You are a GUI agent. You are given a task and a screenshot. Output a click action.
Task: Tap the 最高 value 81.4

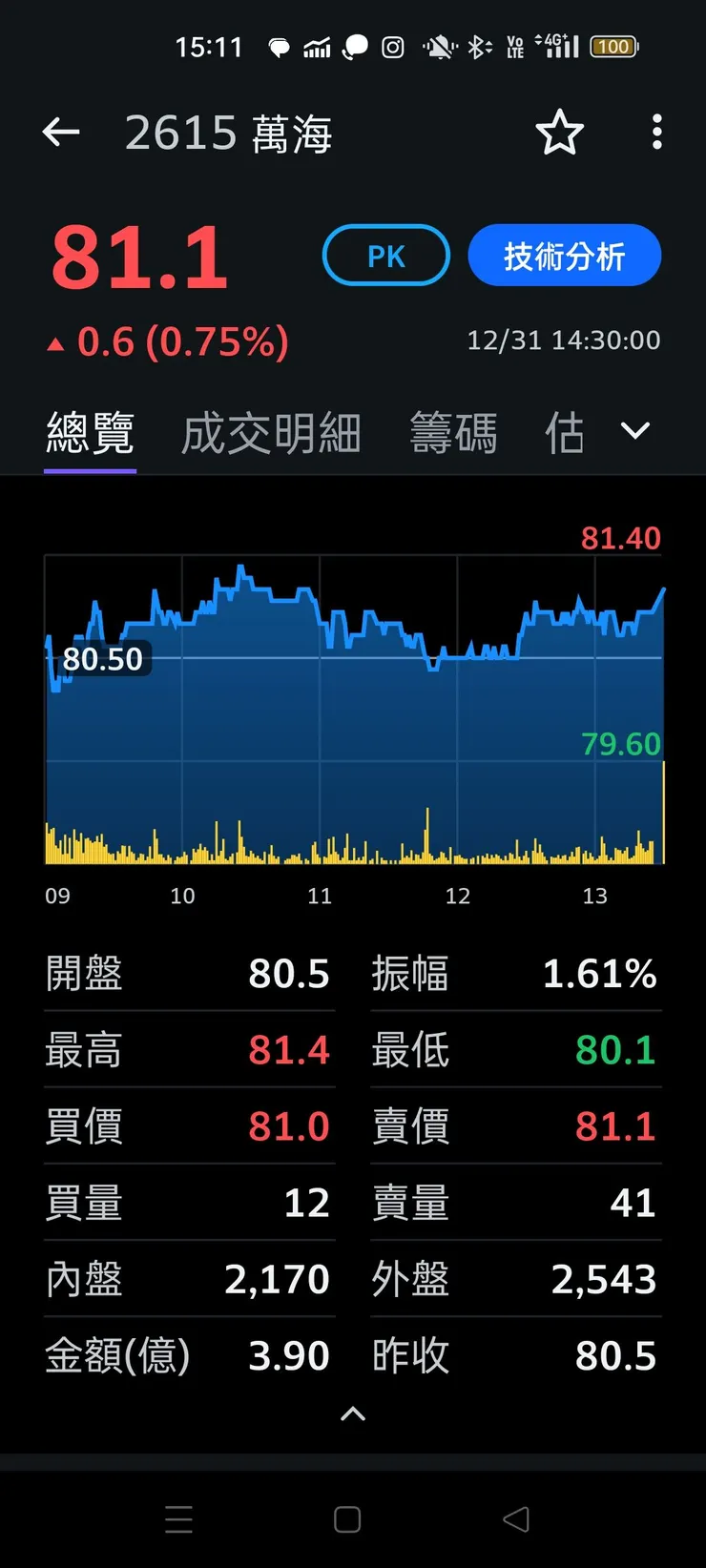tap(289, 1049)
